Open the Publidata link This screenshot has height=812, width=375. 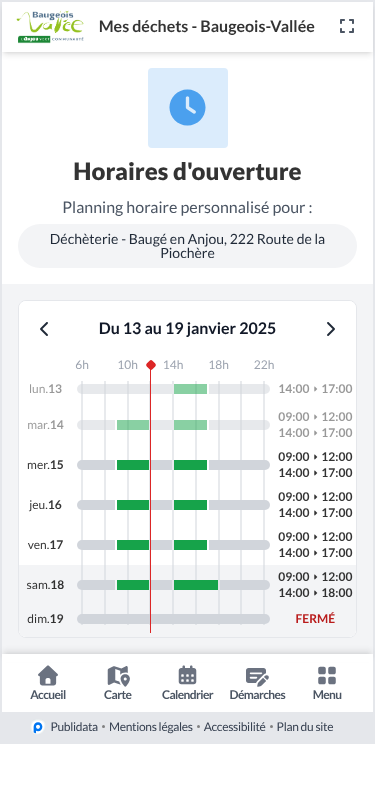[x=65, y=727]
